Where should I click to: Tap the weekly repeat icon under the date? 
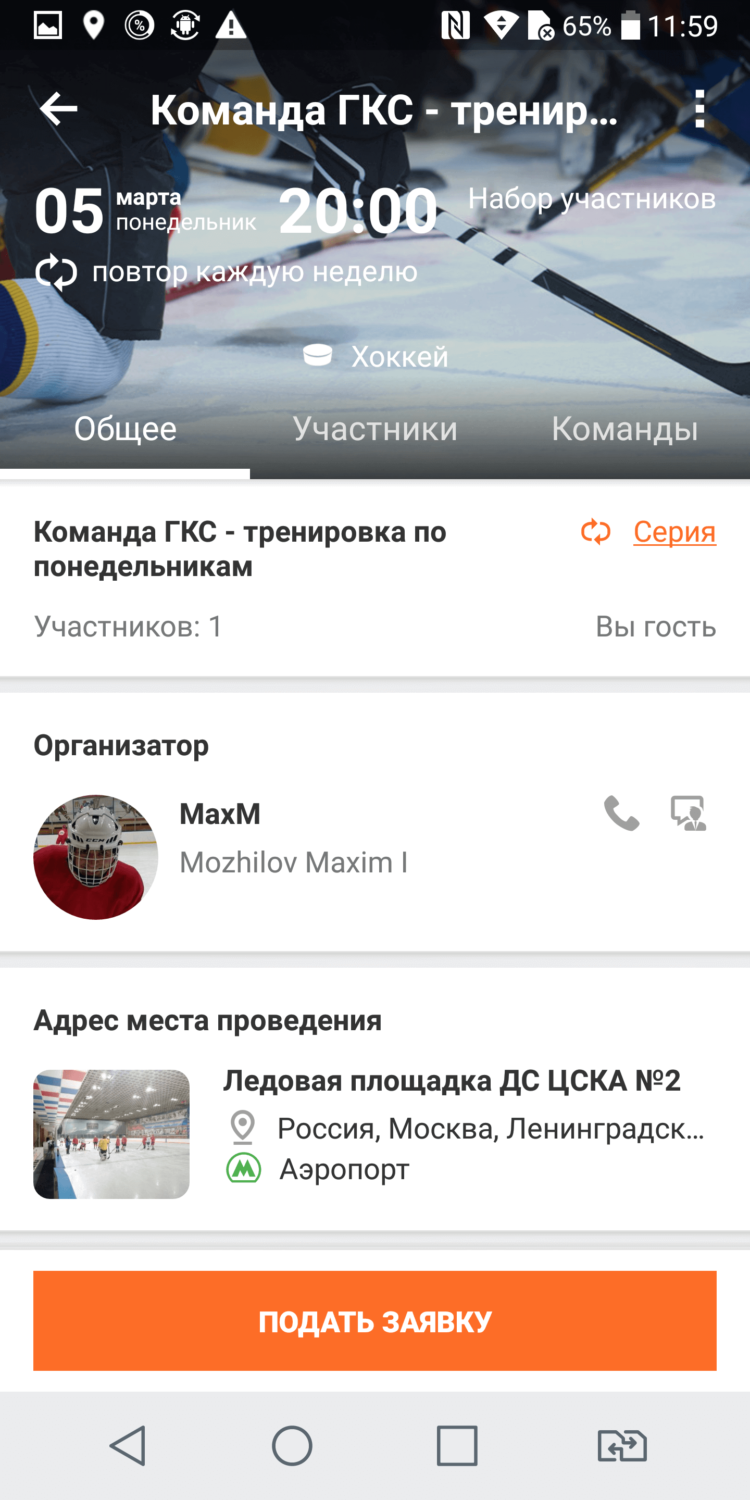point(55,270)
